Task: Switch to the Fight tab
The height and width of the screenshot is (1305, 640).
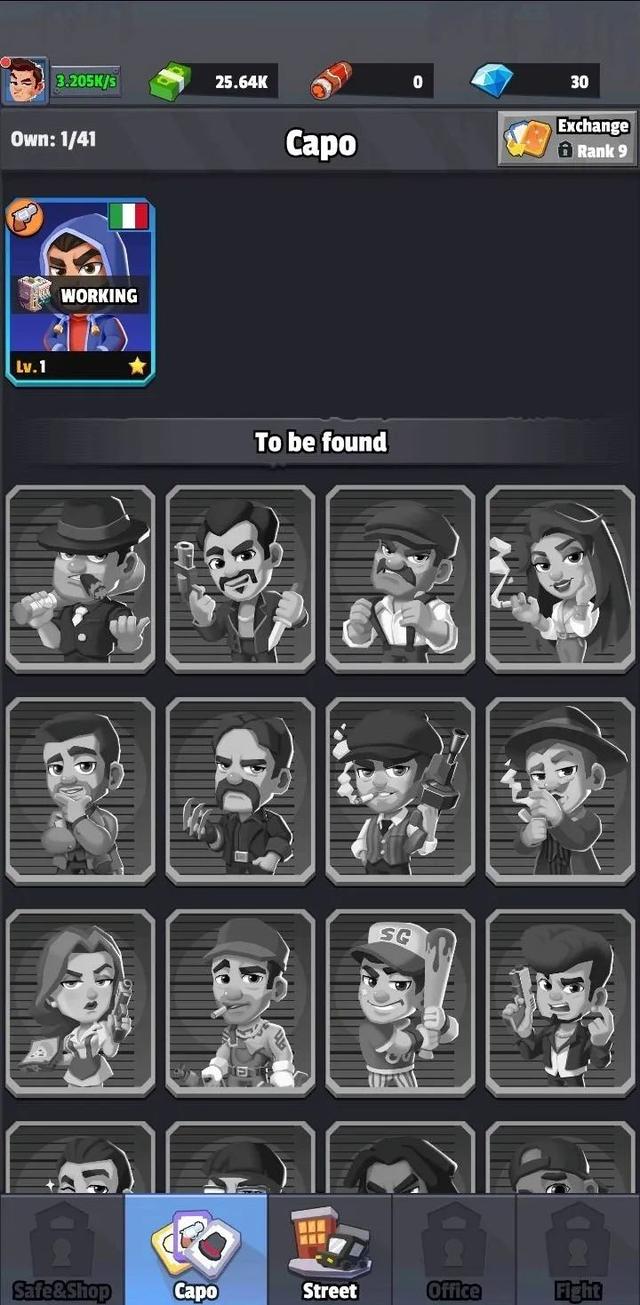Action: pyautogui.click(x=578, y=1251)
